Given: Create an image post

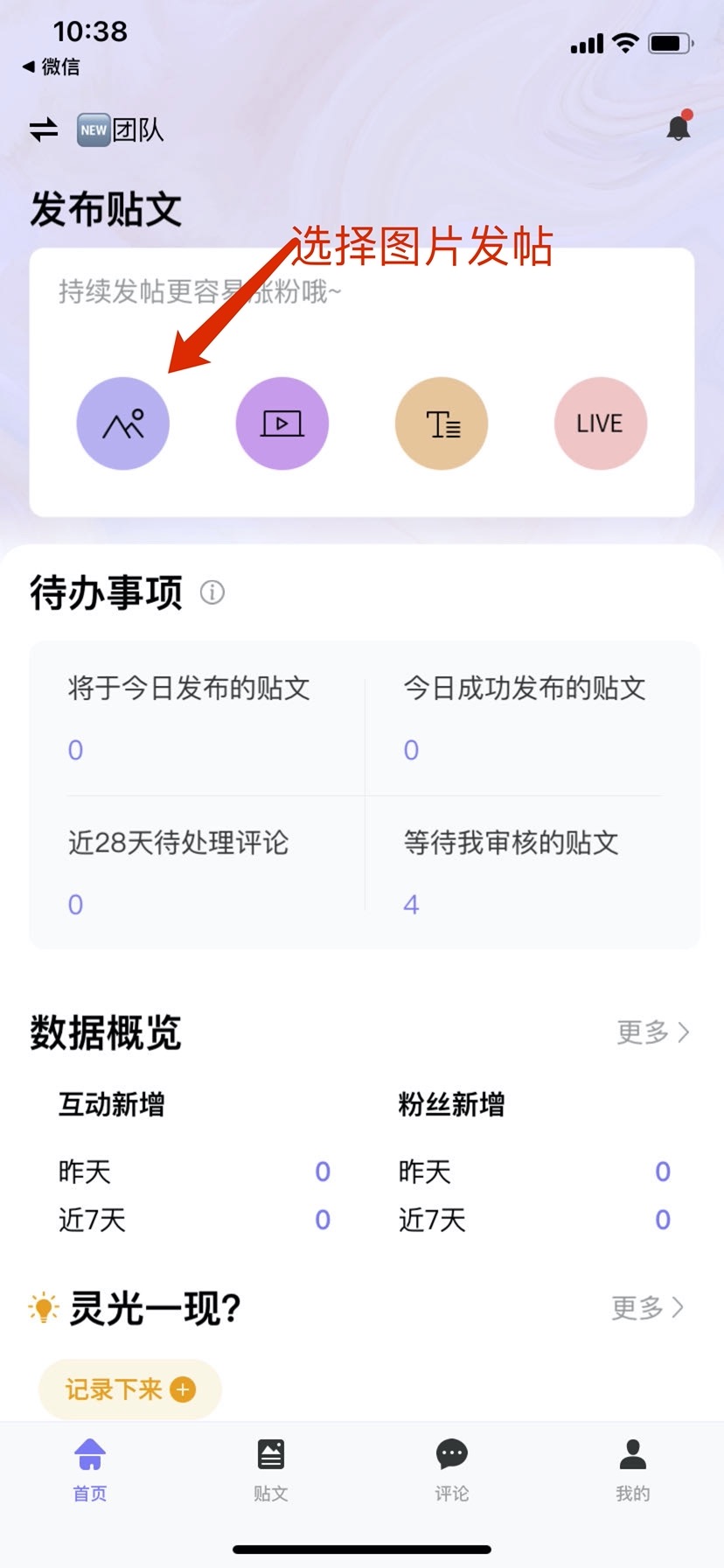Looking at the screenshot, I should (123, 423).
